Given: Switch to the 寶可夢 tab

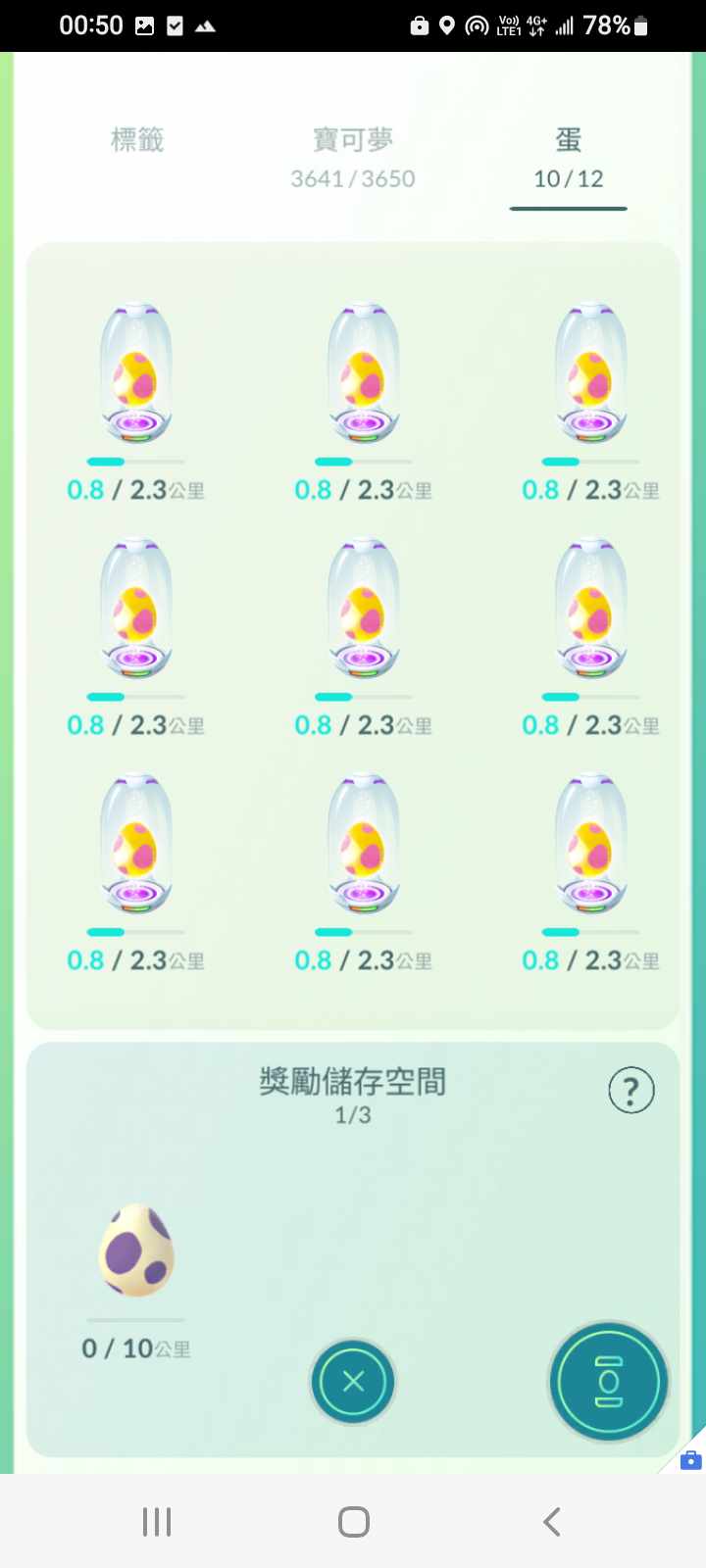Looking at the screenshot, I should click(x=353, y=157).
